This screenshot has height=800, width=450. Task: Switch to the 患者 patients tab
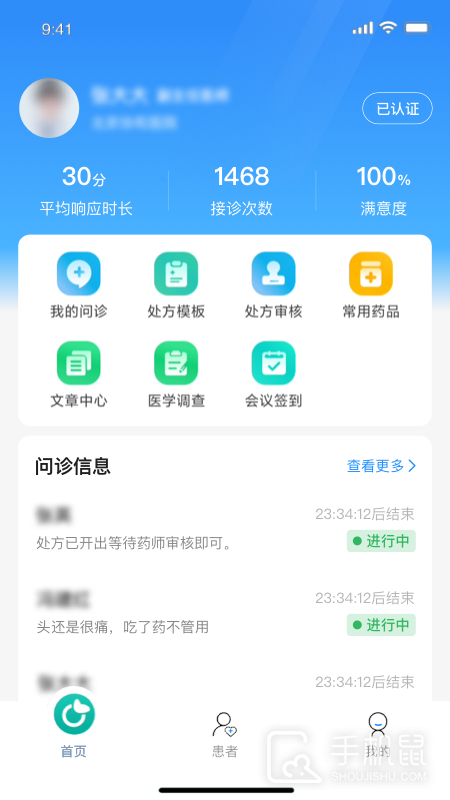pyautogui.click(x=225, y=735)
